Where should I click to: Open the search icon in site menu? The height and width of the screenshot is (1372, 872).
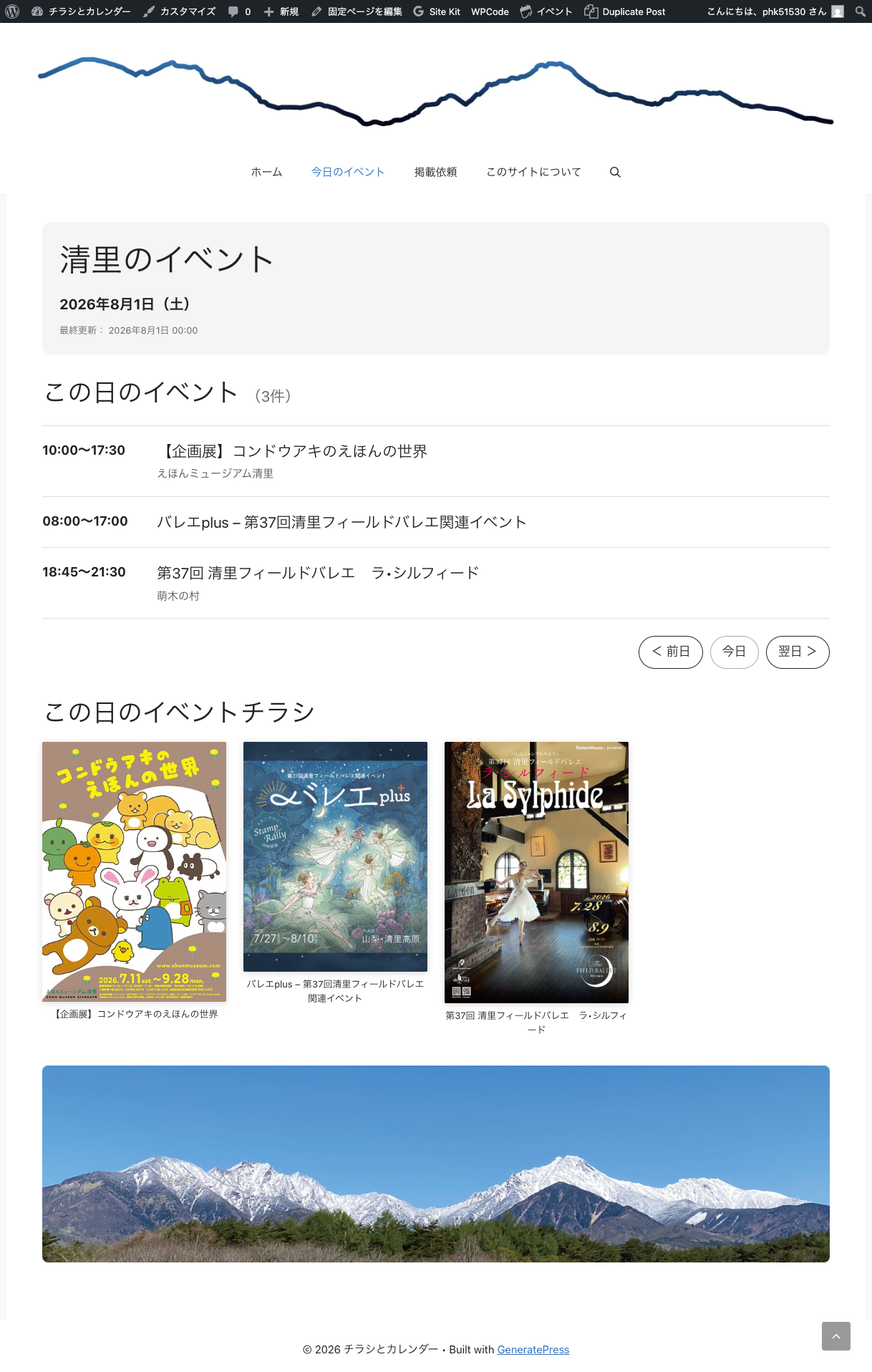(x=615, y=172)
